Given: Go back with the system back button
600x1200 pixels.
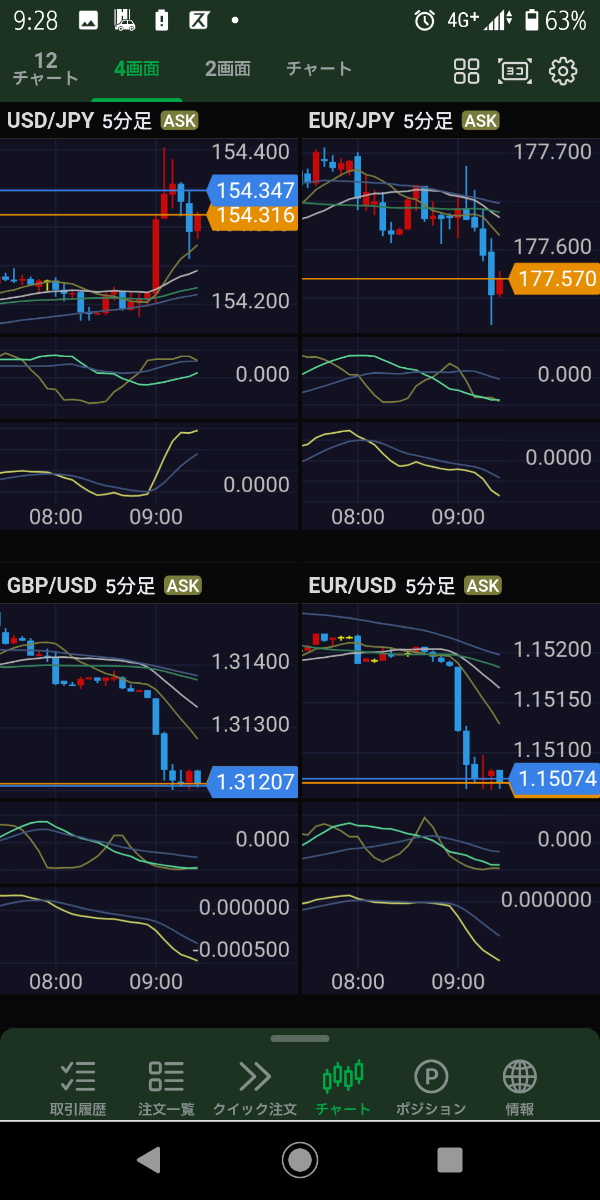Looking at the screenshot, I should click(x=149, y=1160).
